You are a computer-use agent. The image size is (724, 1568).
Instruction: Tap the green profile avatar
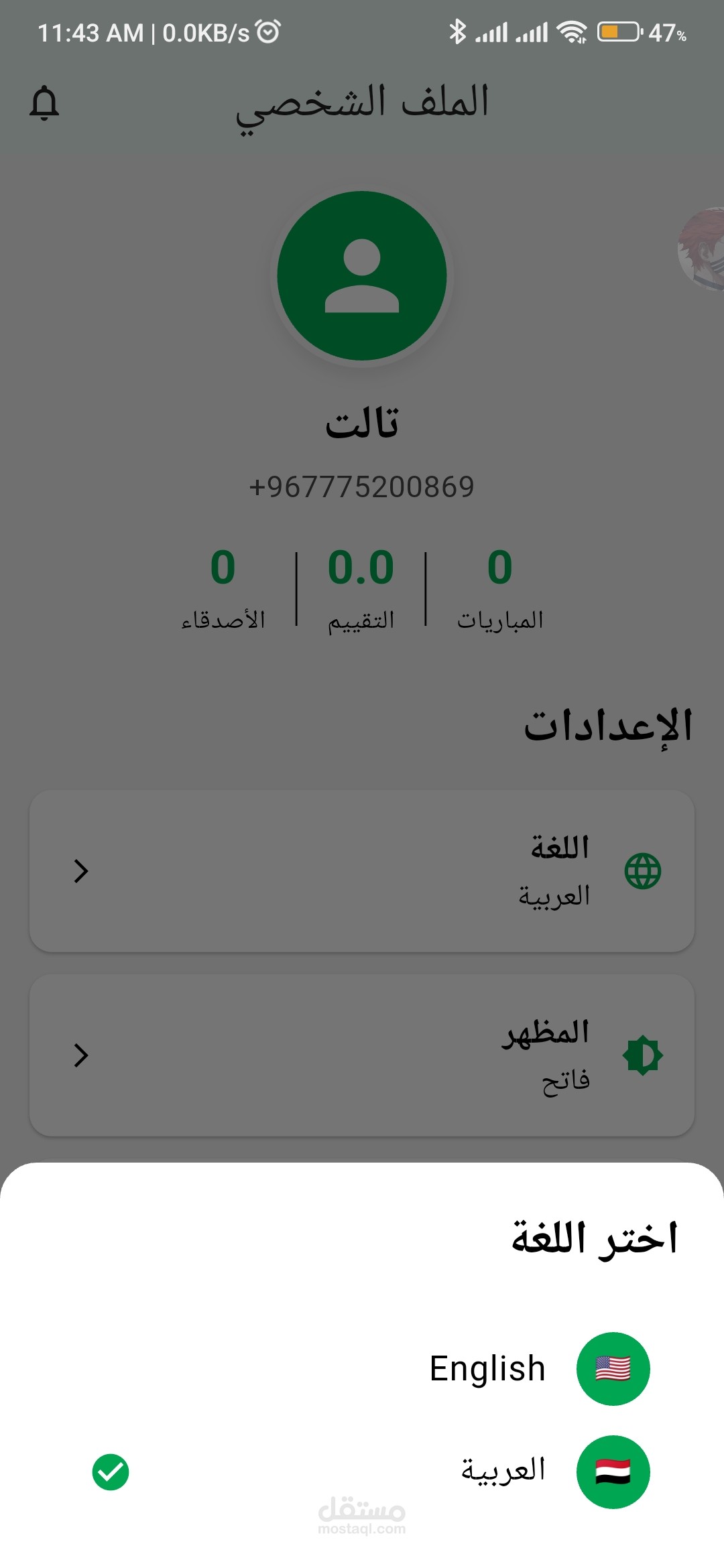tap(362, 276)
